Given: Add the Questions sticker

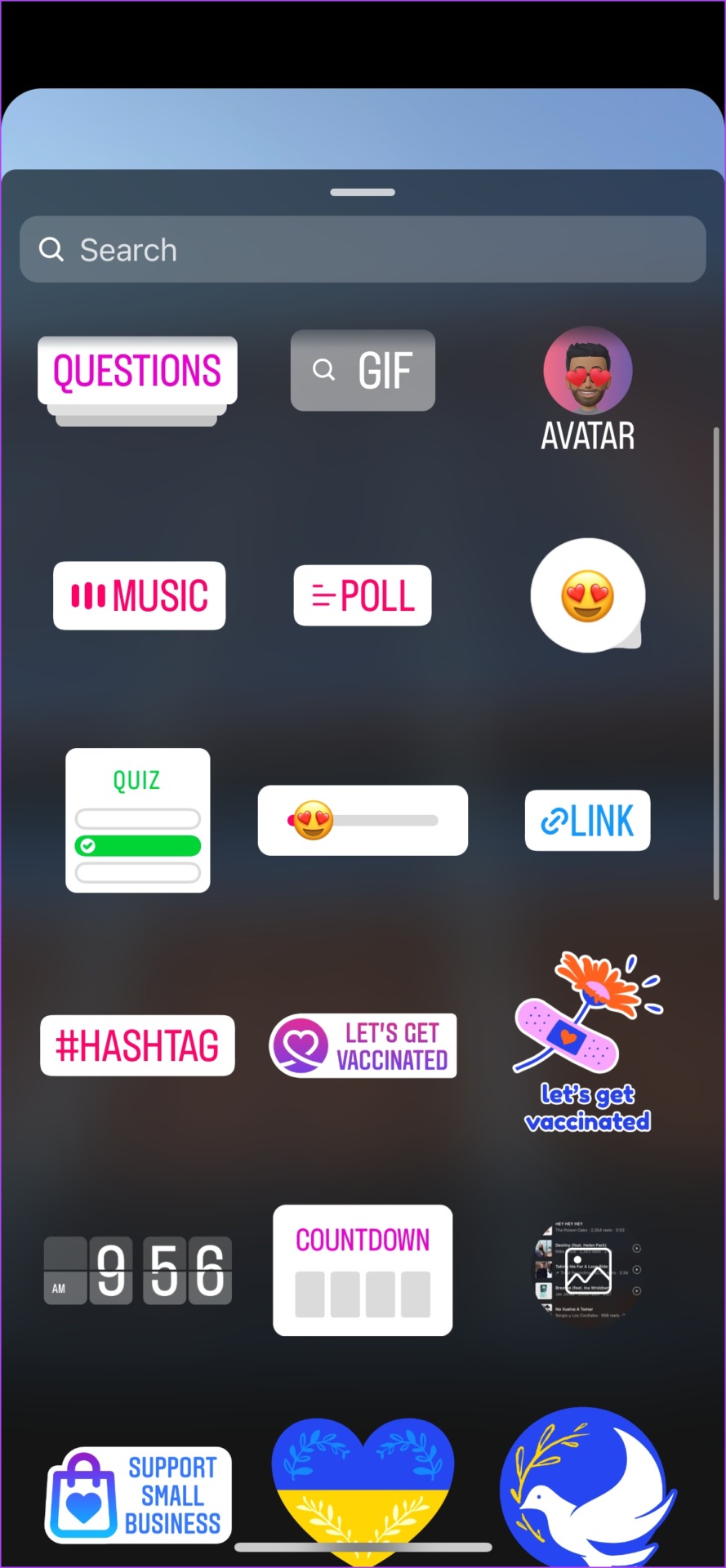Looking at the screenshot, I should 137,372.
